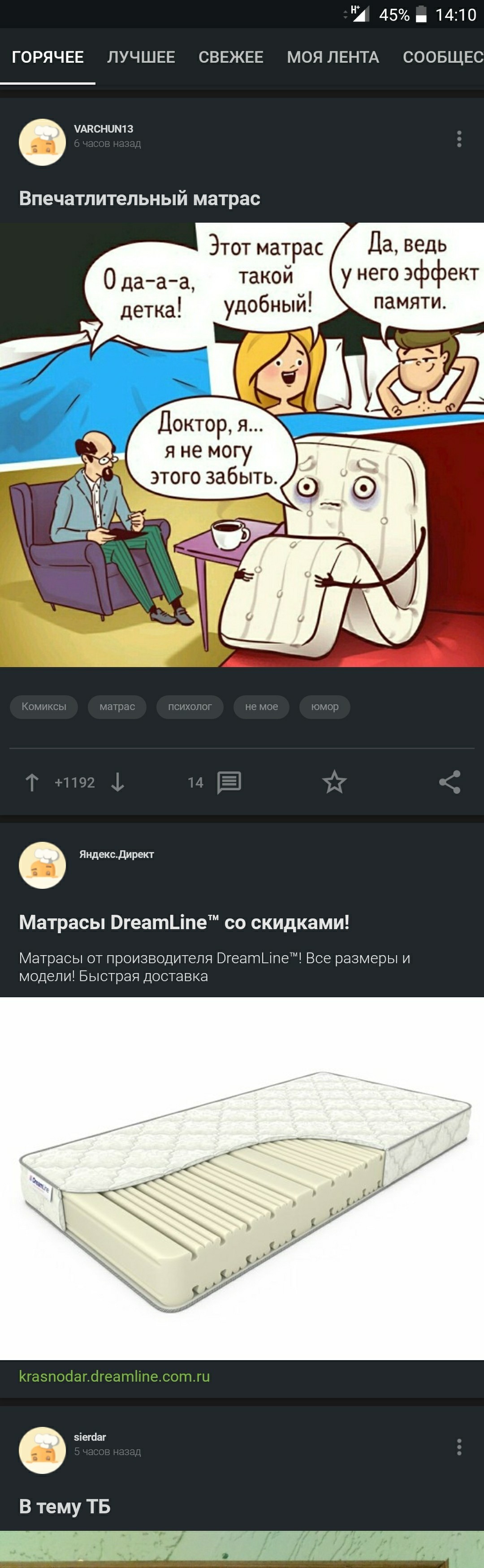Open the юмор tag
Screen dimensions: 484x1568
pyautogui.click(x=324, y=706)
